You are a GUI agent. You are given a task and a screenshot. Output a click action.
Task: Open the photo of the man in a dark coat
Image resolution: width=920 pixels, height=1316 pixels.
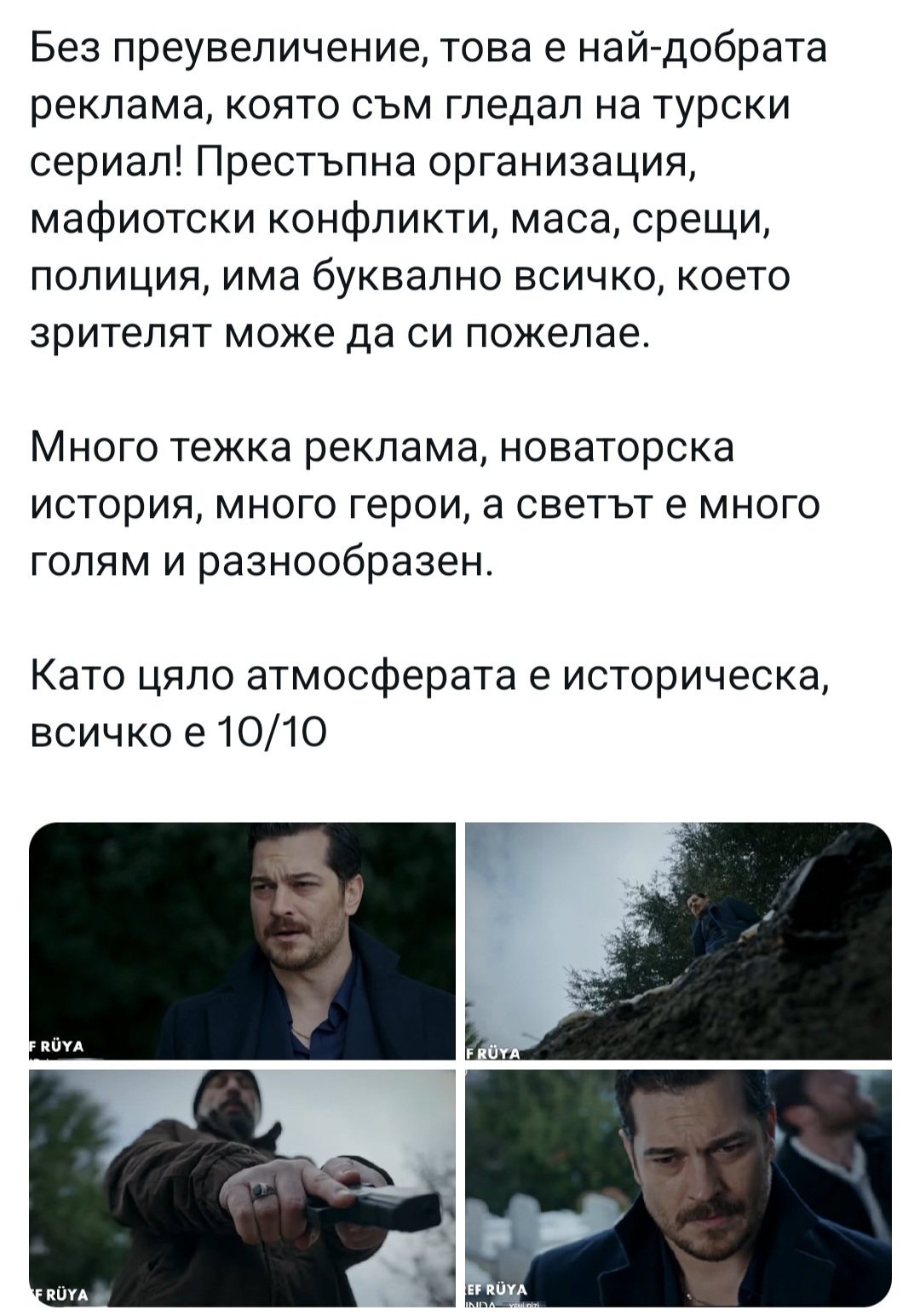(242, 941)
